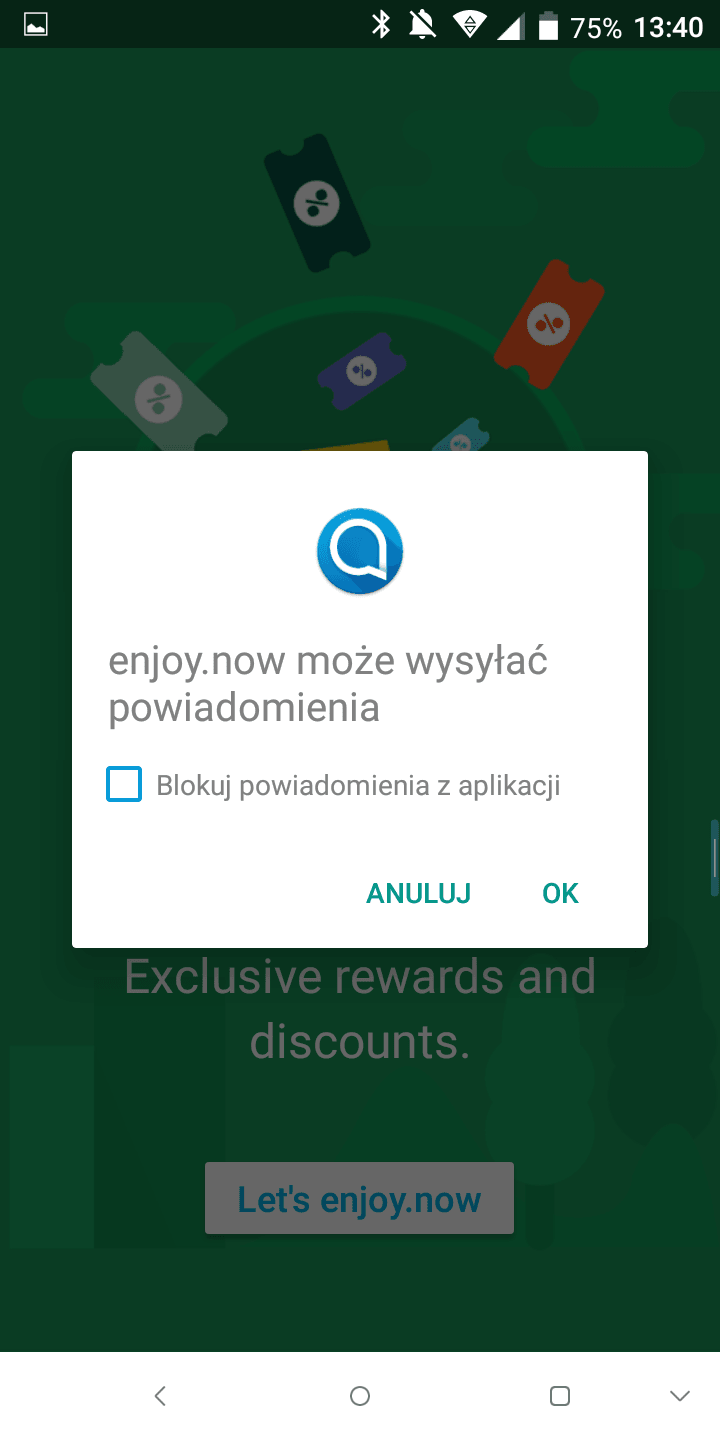This screenshot has height=1440, width=720.
Task: Open the recent apps overview
Action: point(560,1396)
